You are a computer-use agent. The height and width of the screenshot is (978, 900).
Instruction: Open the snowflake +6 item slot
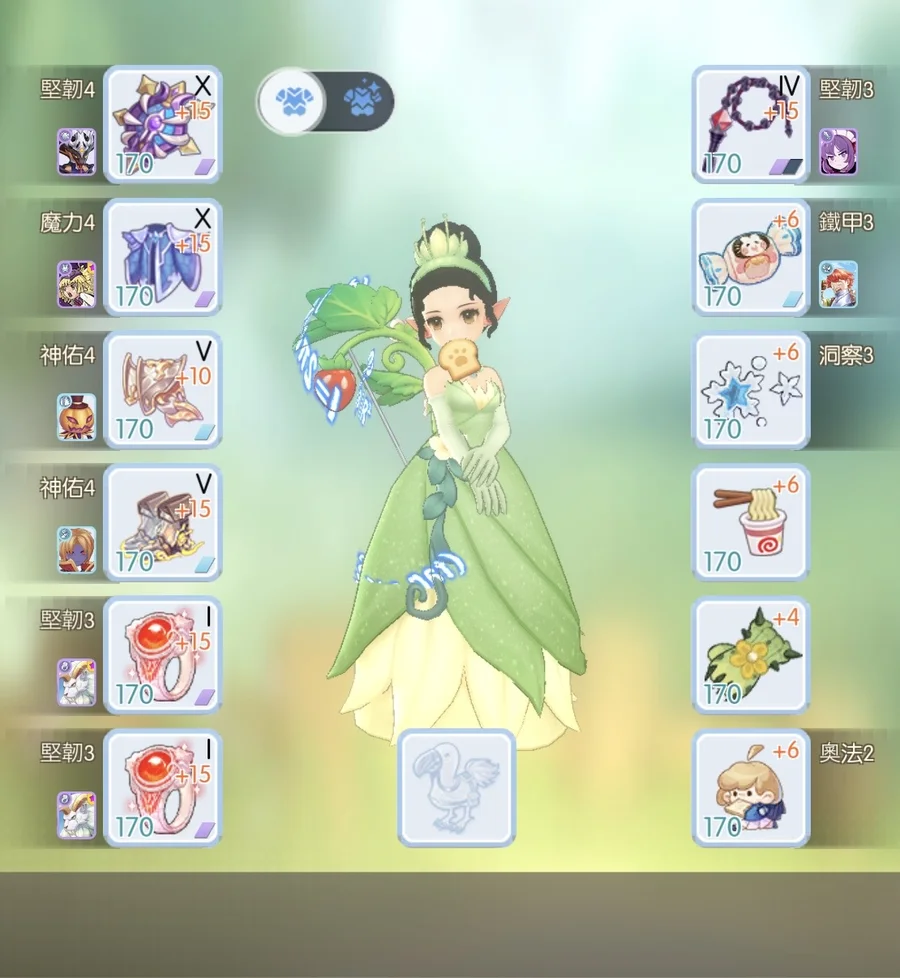[x=750, y=390]
